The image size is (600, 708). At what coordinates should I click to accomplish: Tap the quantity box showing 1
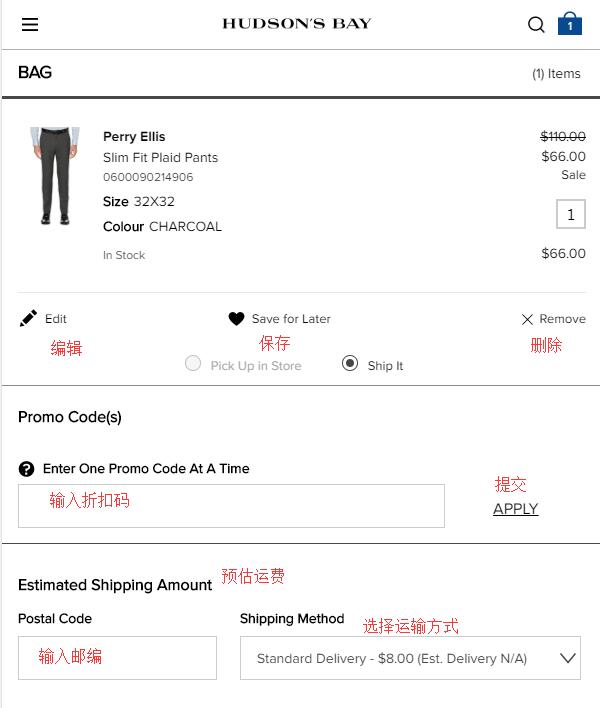pyautogui.click(x=571, y=214)
